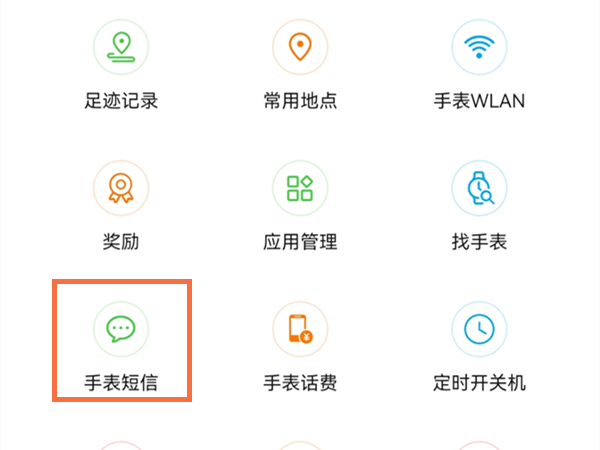Open 足迹记录 footprint history
The height and width of the screenshot is (450, 600).
[x=121, y=47]
